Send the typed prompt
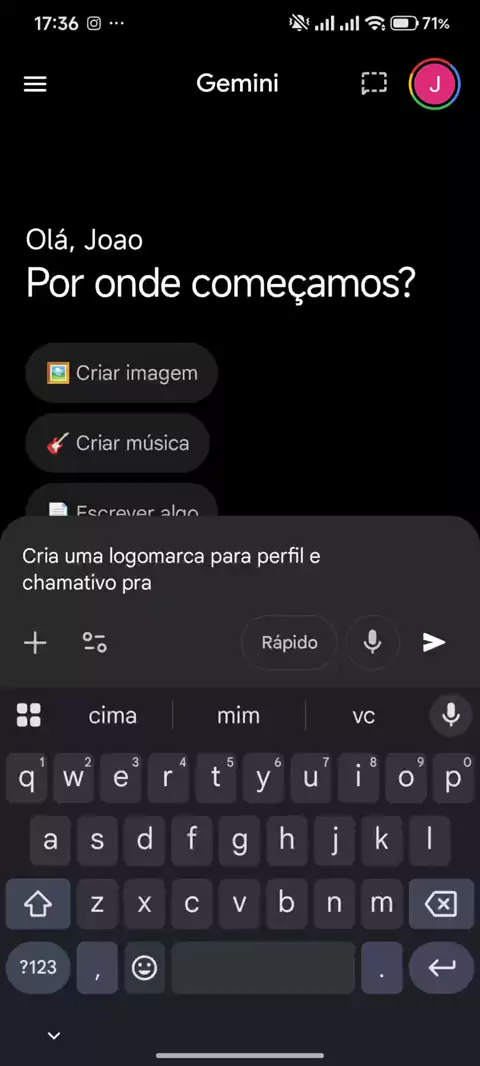Image resolution: width=480 pixels, height=1066 pixels. coord(434,642)
